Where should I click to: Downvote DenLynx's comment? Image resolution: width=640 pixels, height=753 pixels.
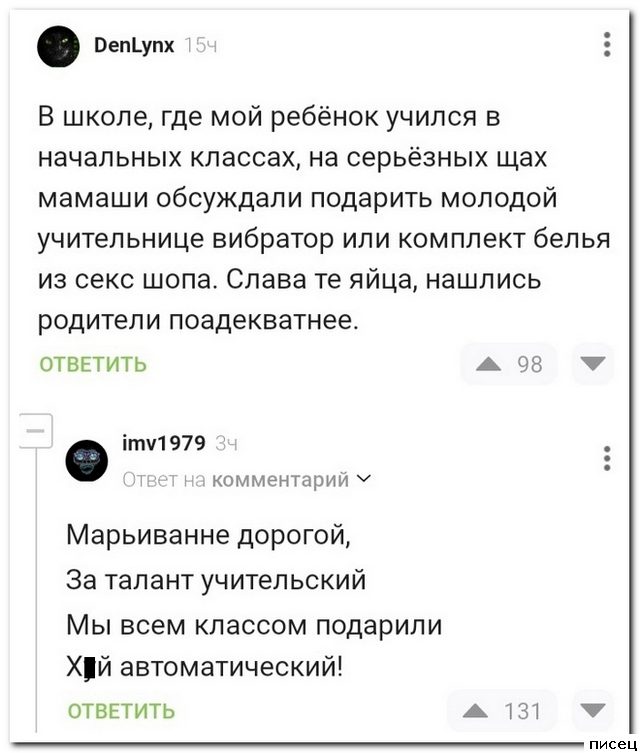[x=592, y=363]
